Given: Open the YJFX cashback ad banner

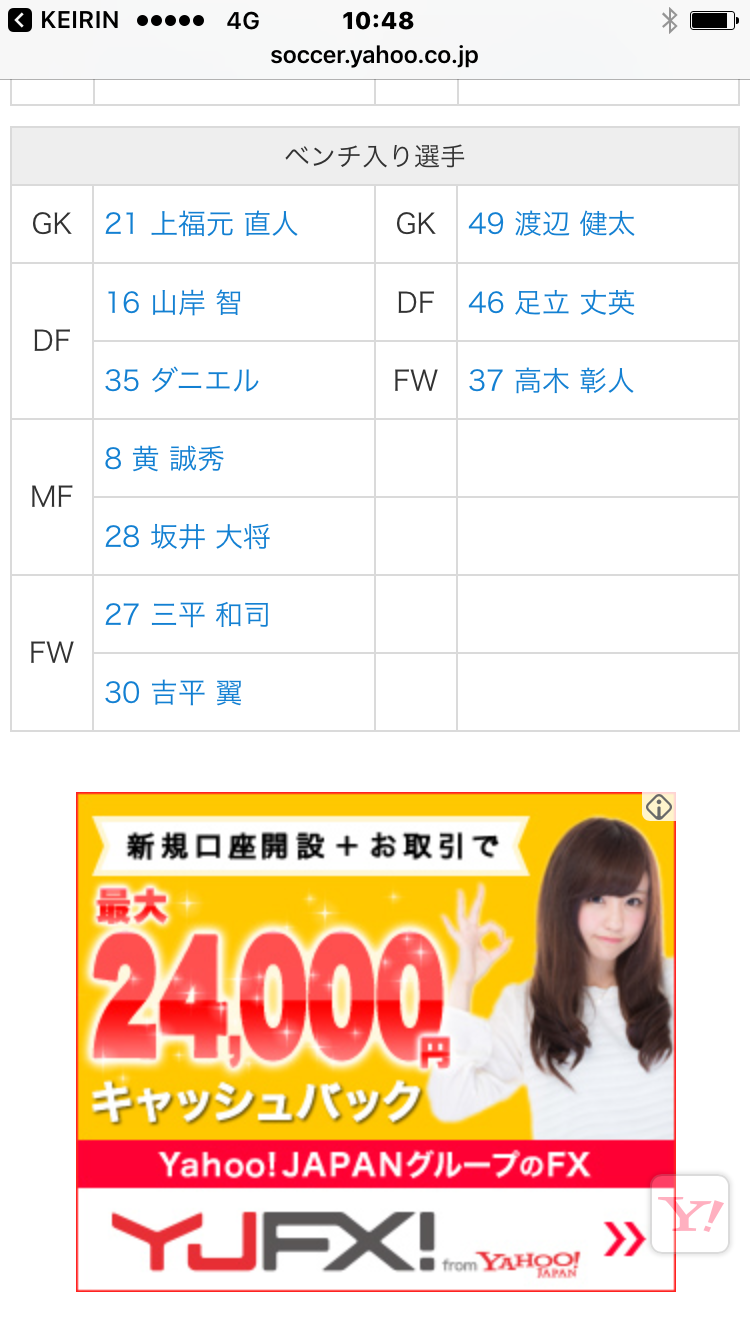Looking at the screenshot, I should click(376, 1041).
